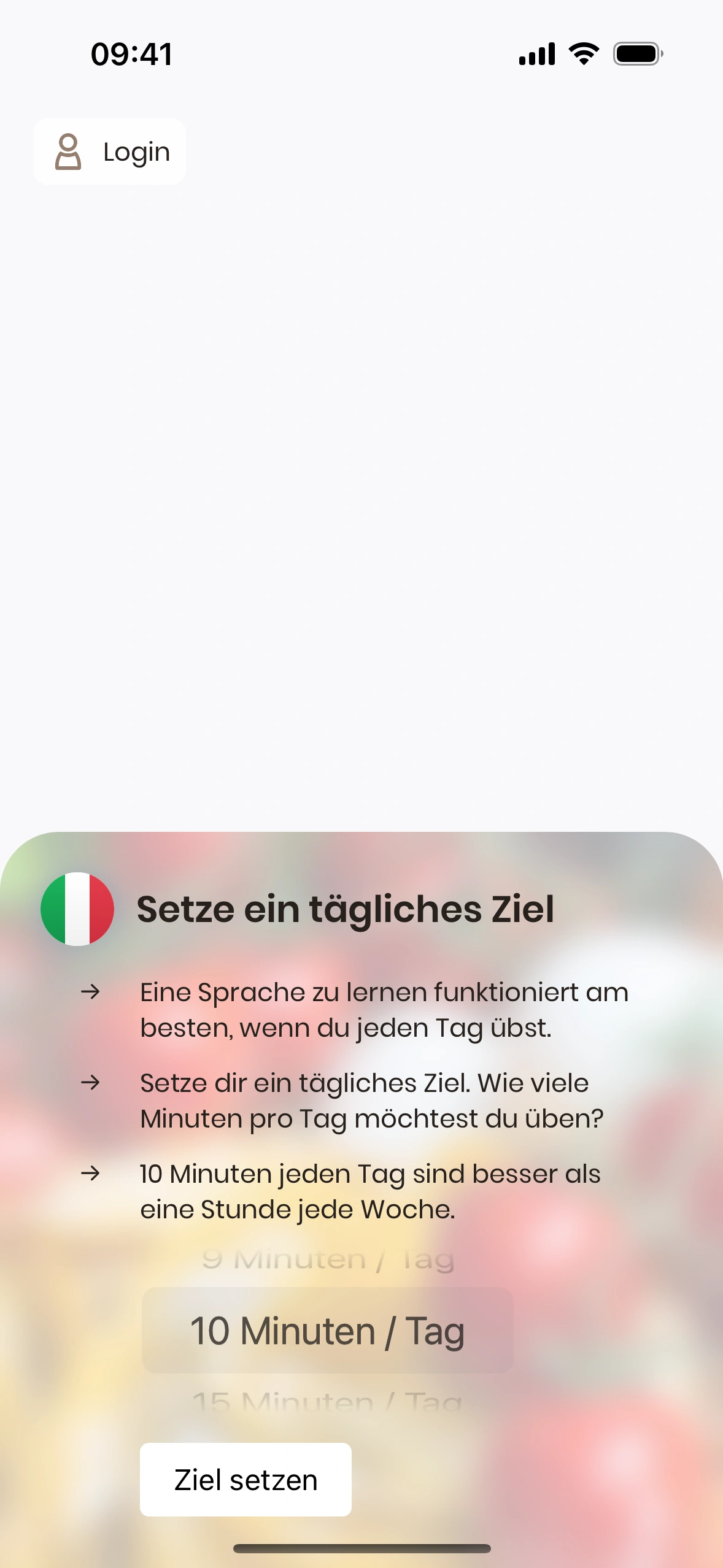Confirm with Ziel setzen button
Screen dimensions: 723x1568
point(246,1479)
